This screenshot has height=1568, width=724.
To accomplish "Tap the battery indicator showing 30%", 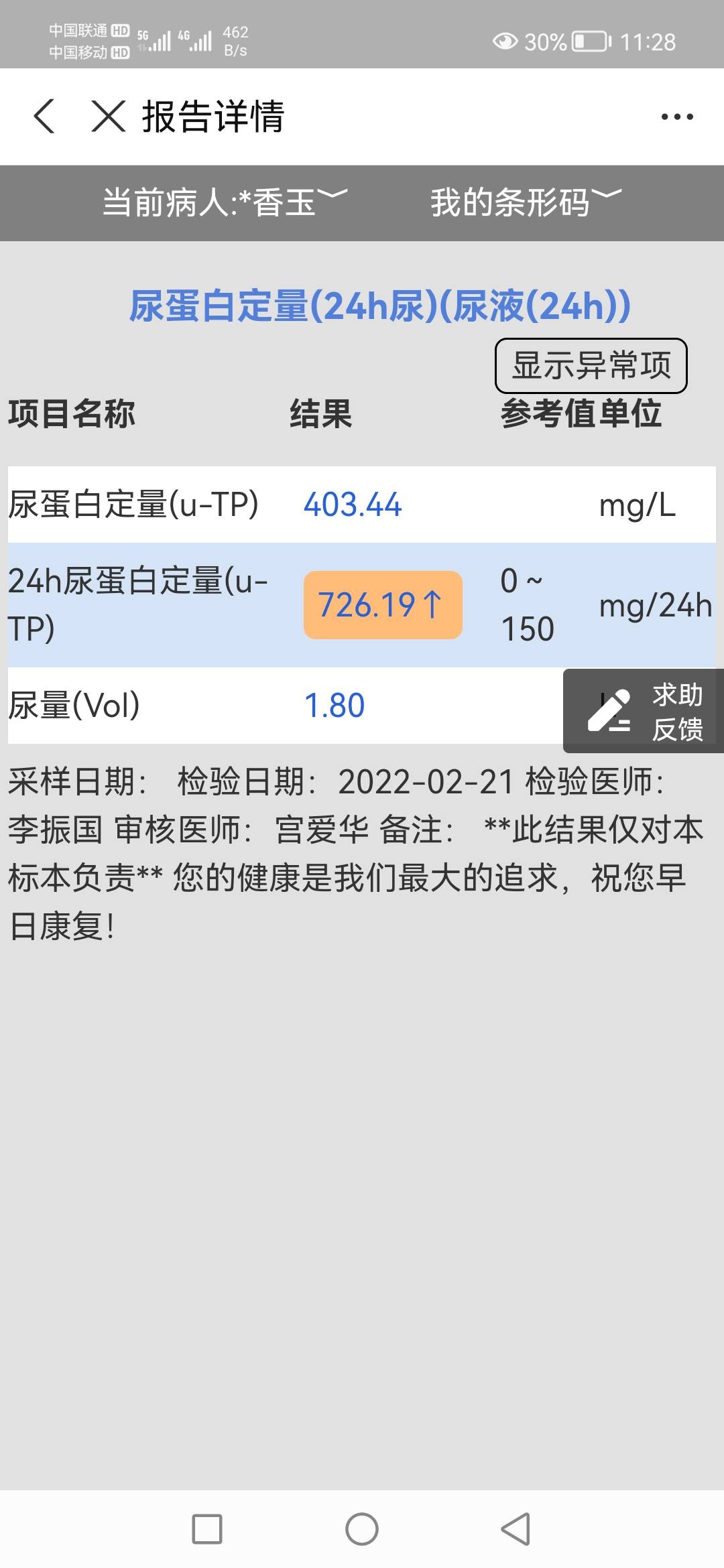I will (581, 42).
